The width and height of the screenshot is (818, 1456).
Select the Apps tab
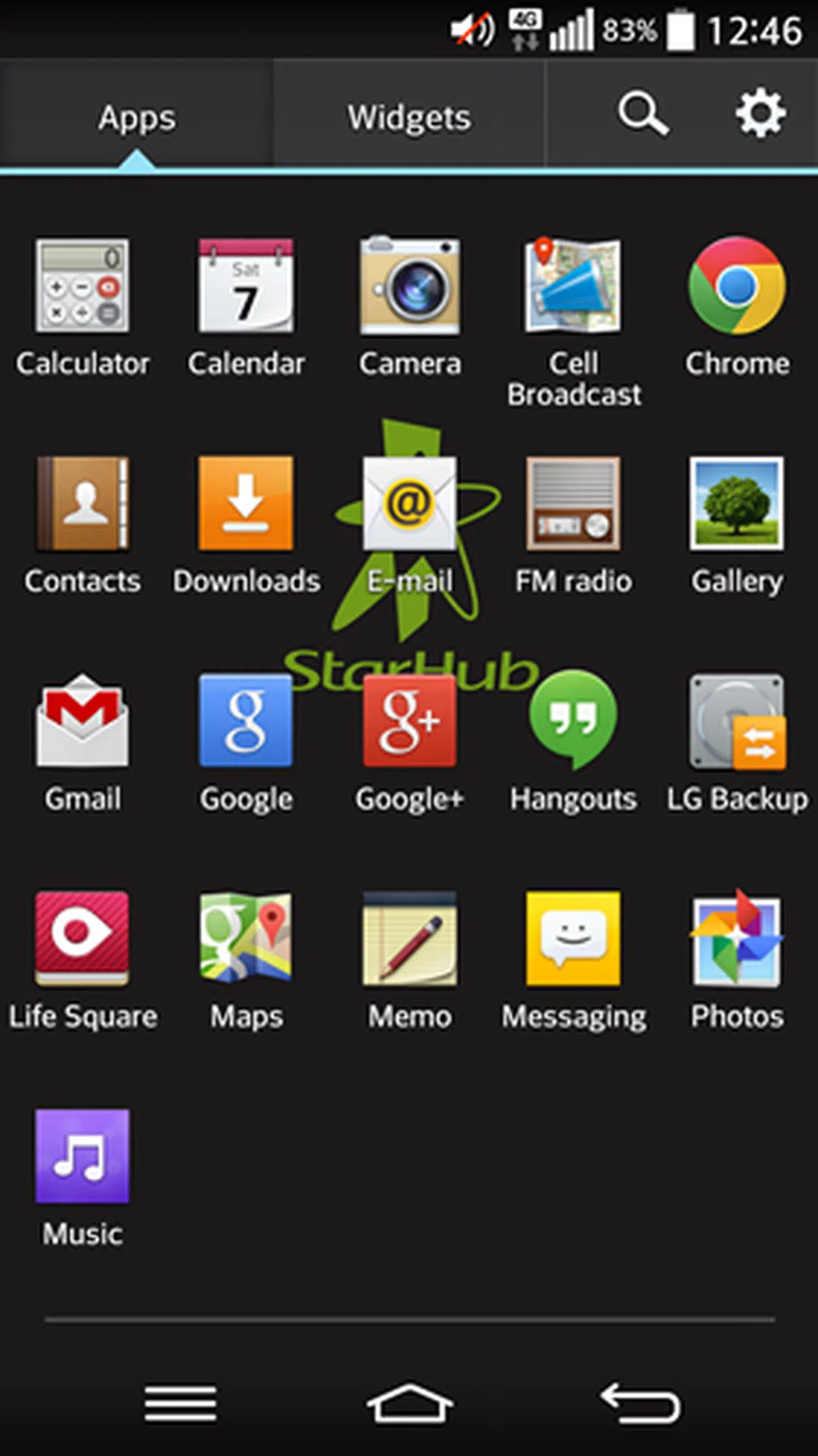[x=136, y=117]
